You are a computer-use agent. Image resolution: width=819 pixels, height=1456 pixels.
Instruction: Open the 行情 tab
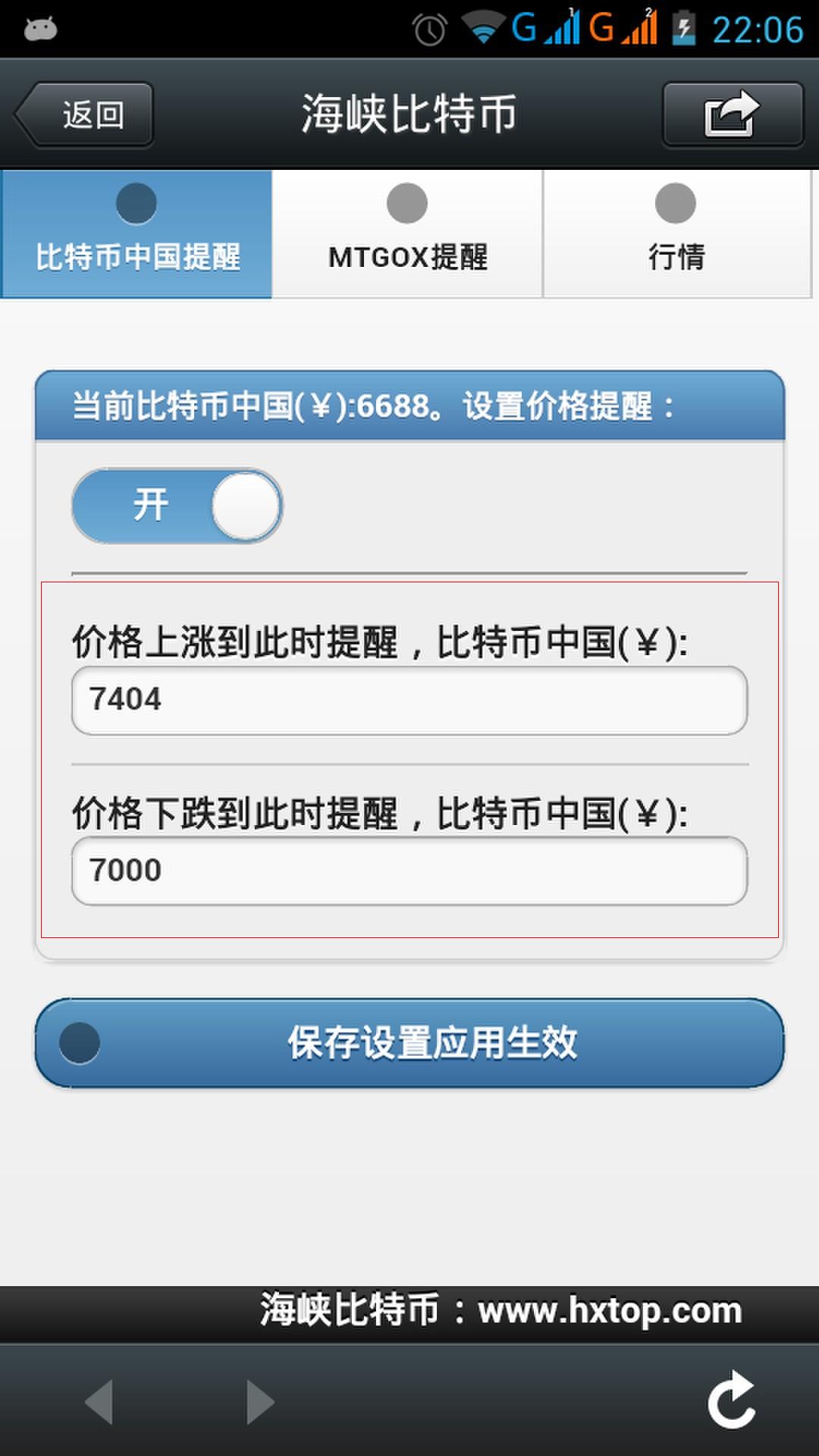coord(676,234)
